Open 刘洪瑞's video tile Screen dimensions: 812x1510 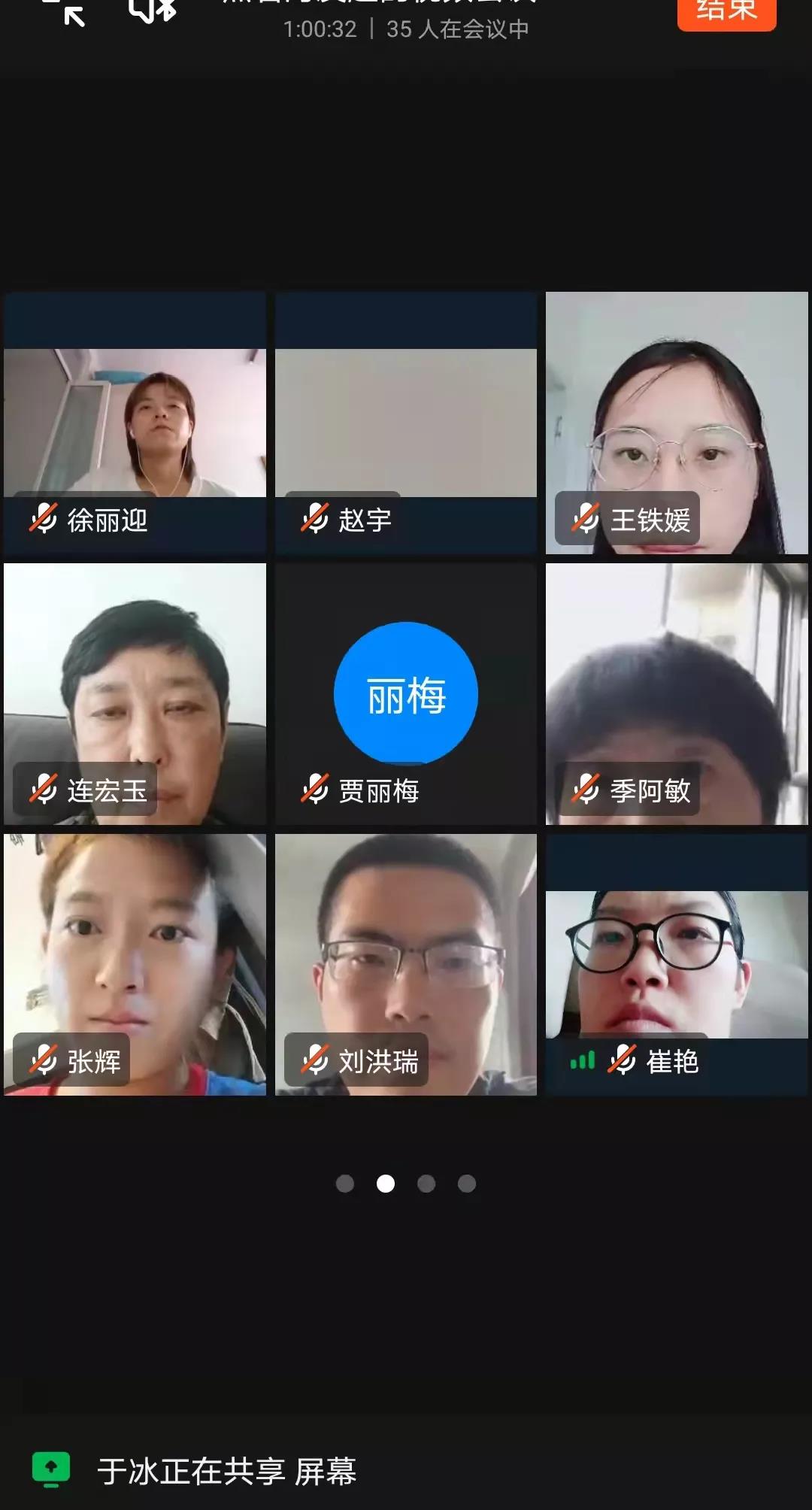(x=406, y=964)
